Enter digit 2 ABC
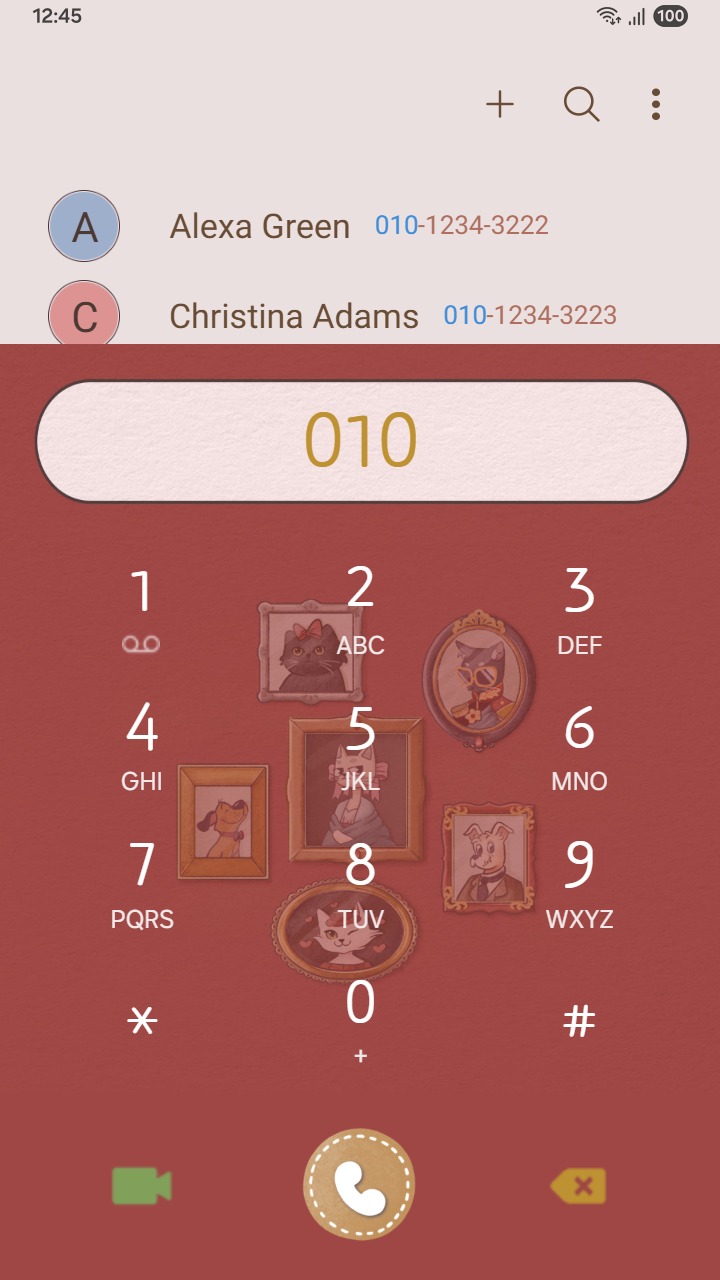This screenshot has width=720, height=1280. coord(360,609)
